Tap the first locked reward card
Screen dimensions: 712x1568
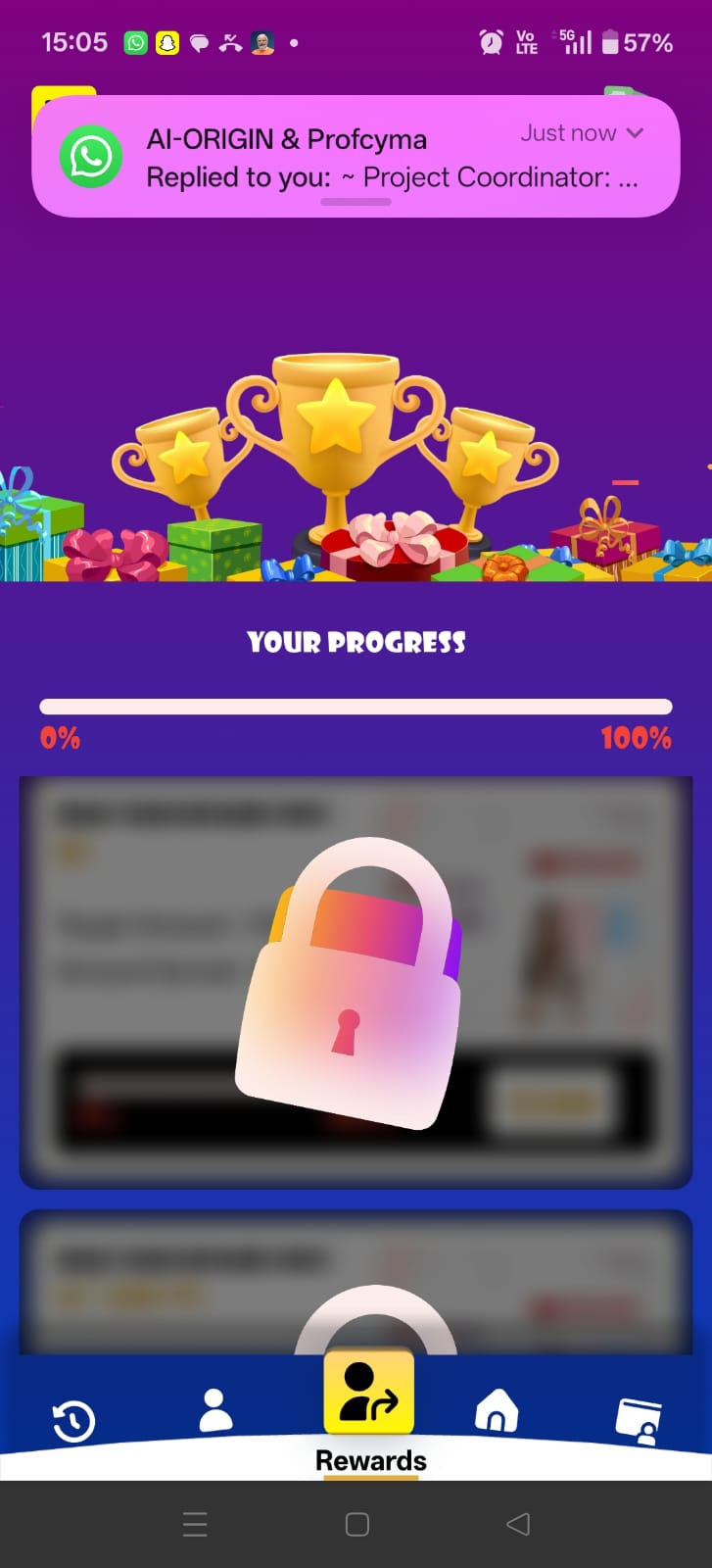356,982
